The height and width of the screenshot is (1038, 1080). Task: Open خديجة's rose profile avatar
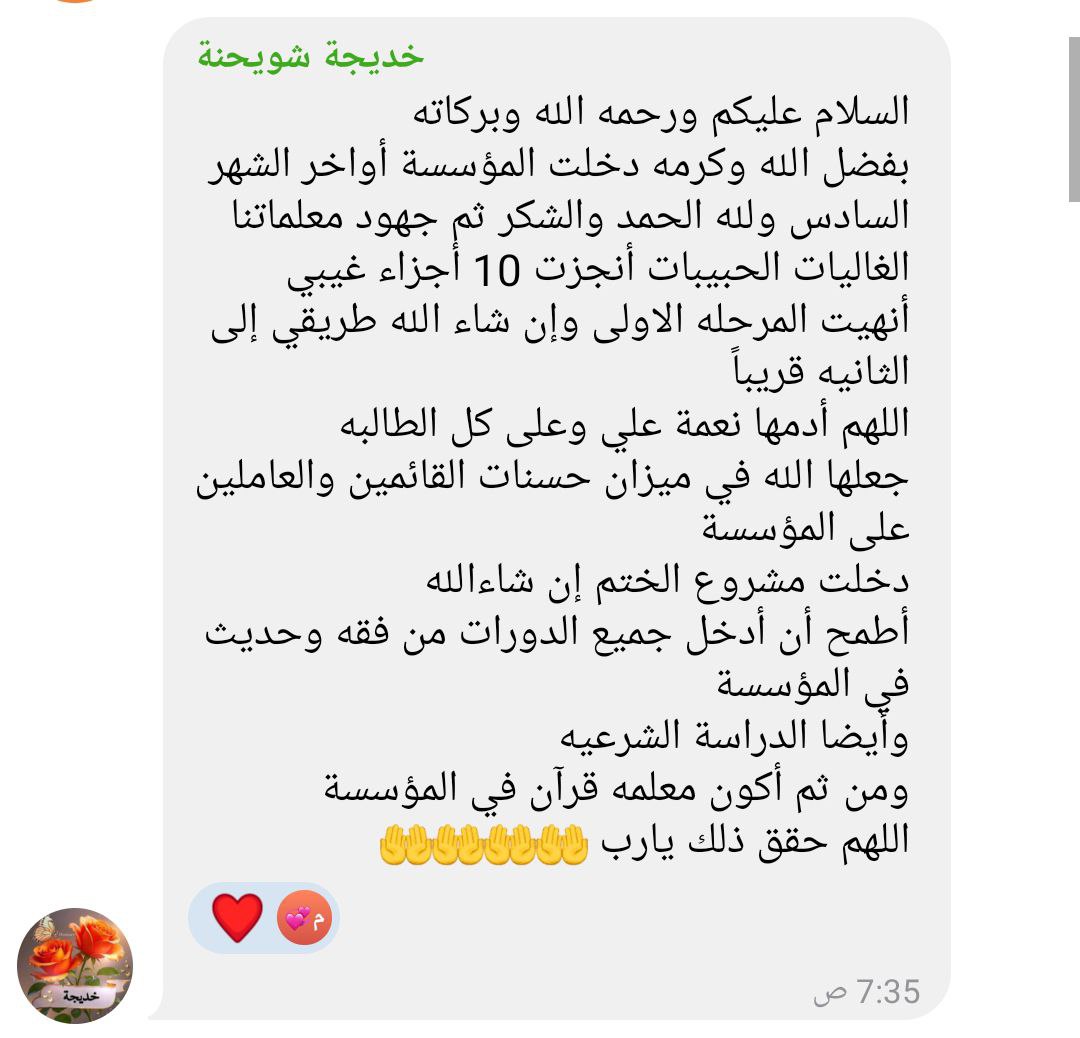pyautogui.click(x=75, y=965)
